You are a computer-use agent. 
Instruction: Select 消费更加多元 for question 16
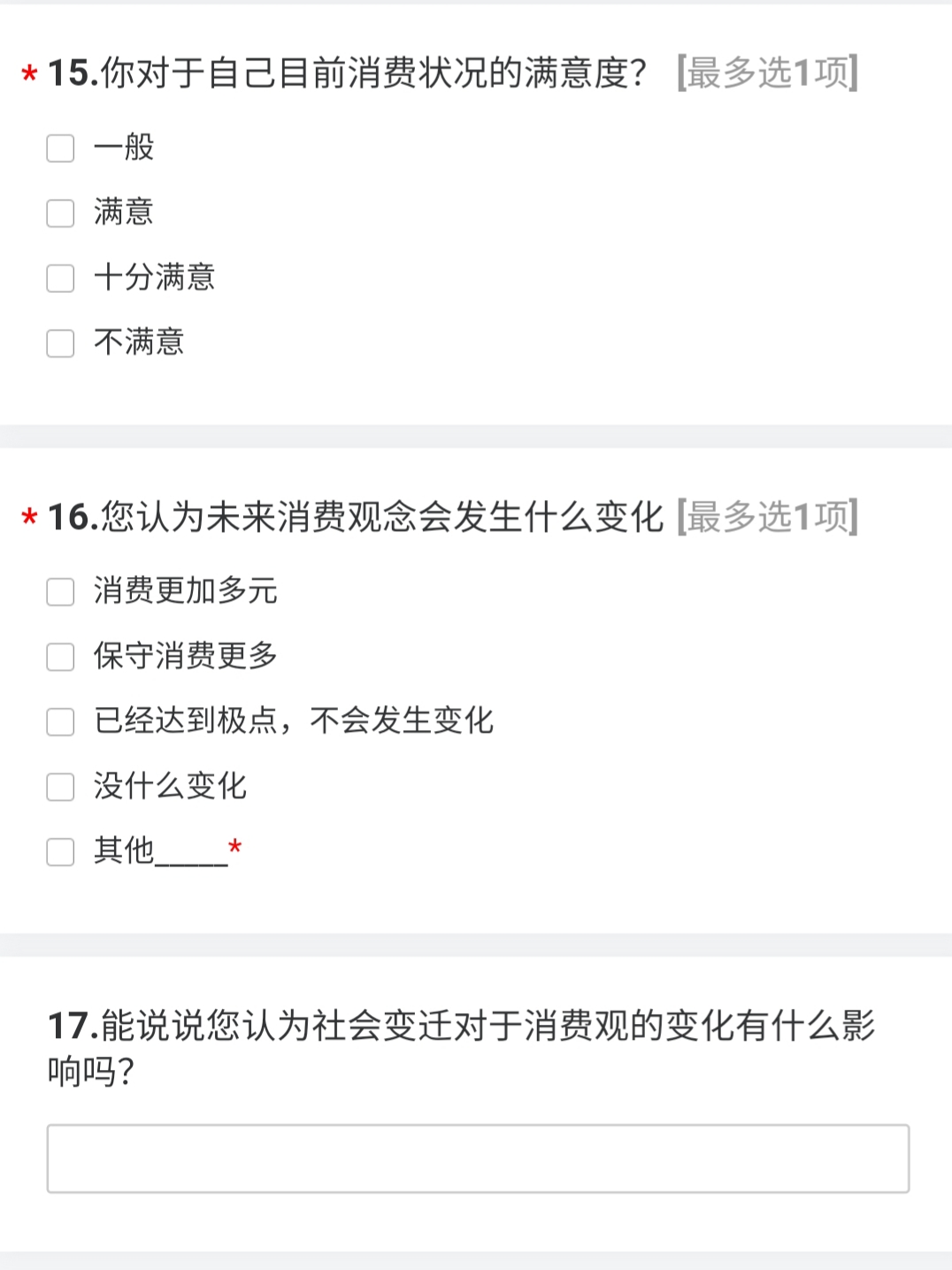pyautogui.click(x=60, y=592)
